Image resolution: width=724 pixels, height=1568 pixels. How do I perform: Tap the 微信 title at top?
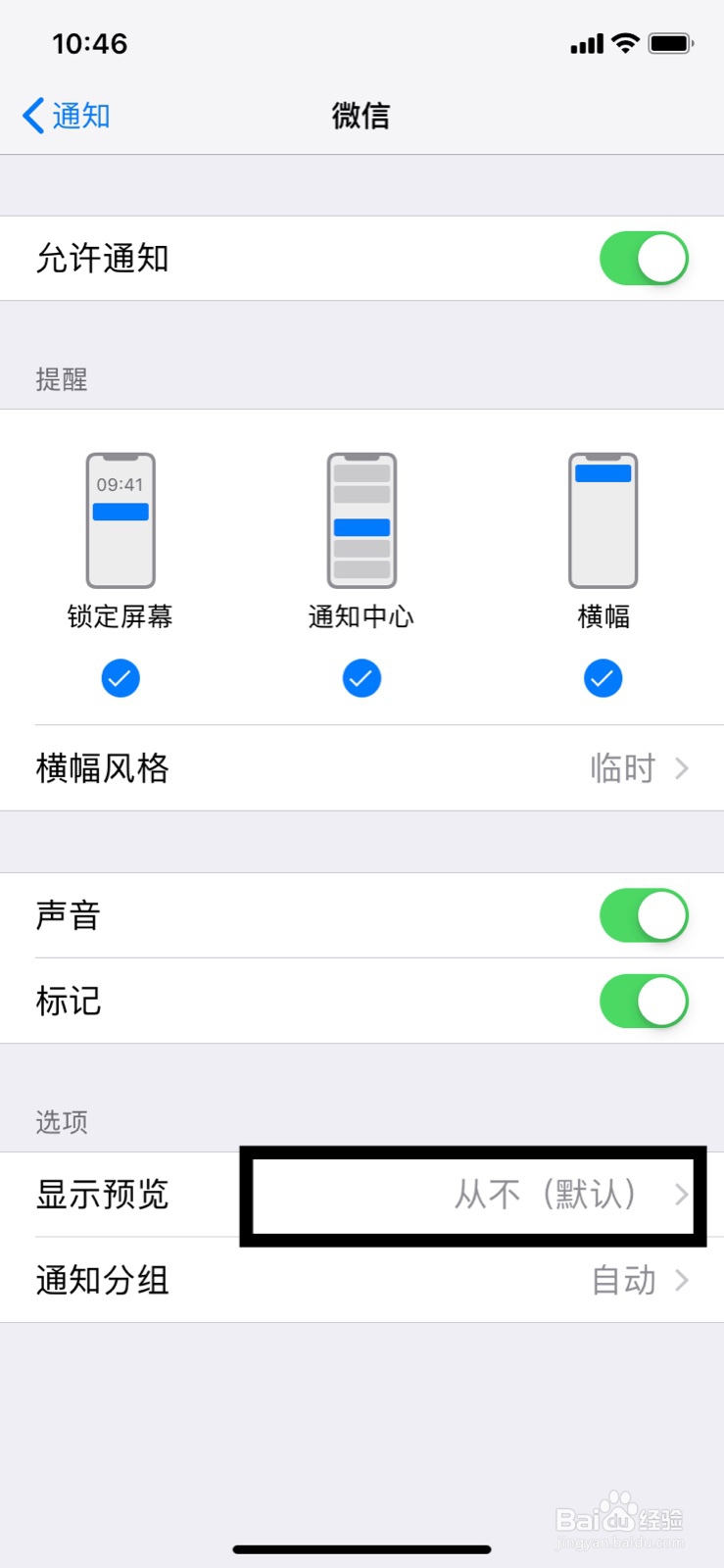tap(362, 116)
